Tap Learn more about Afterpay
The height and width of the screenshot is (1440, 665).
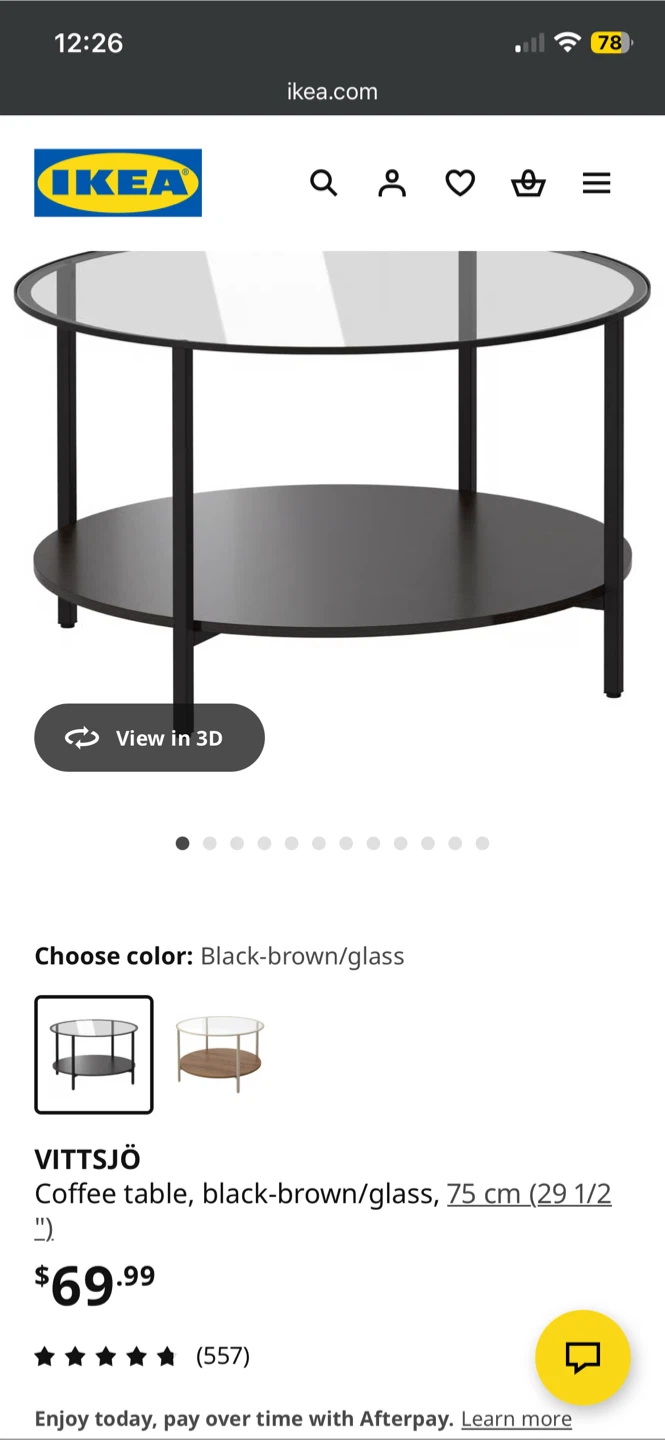tap(516, 1419)
